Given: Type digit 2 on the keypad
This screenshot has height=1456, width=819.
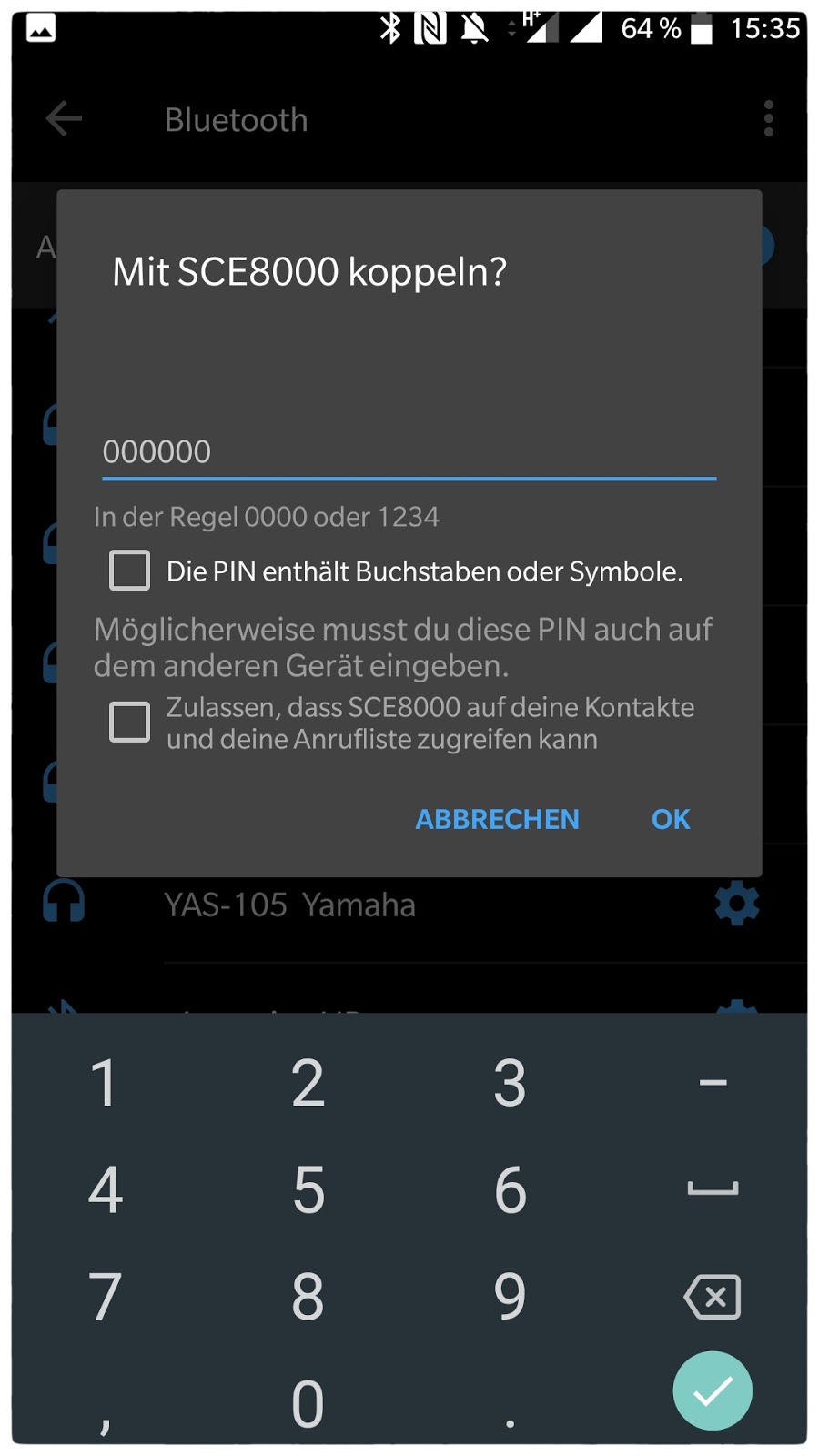Looking at the screenshot, I should click(x=308, y=1083).
